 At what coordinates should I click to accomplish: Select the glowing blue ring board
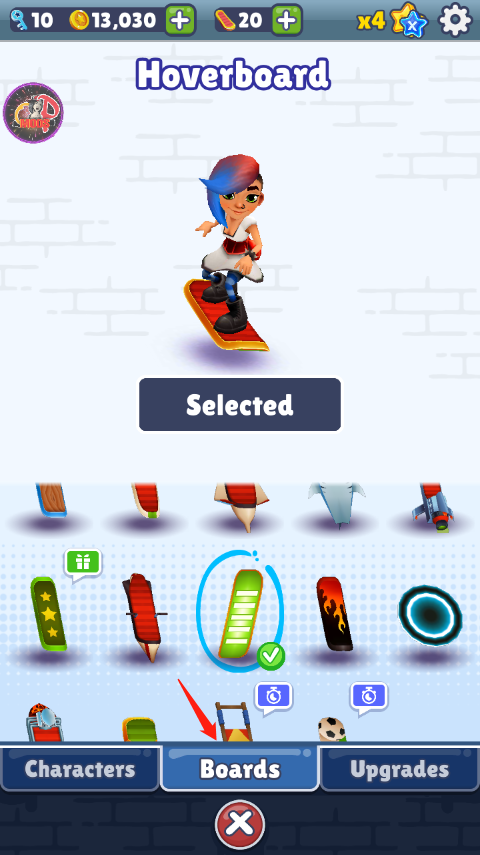pyautogui.click(x=430, y=616)
